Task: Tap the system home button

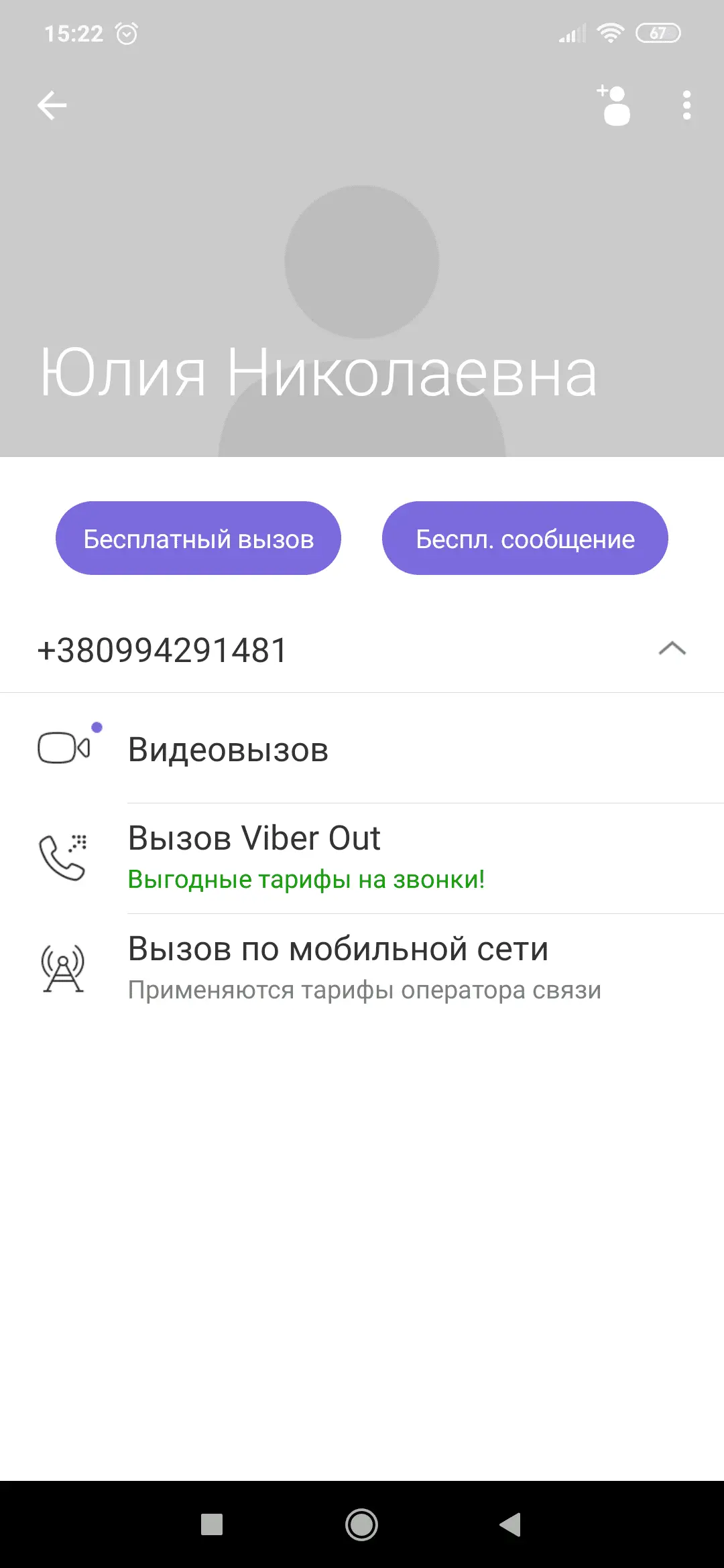Action: [x=362, y=1524]
